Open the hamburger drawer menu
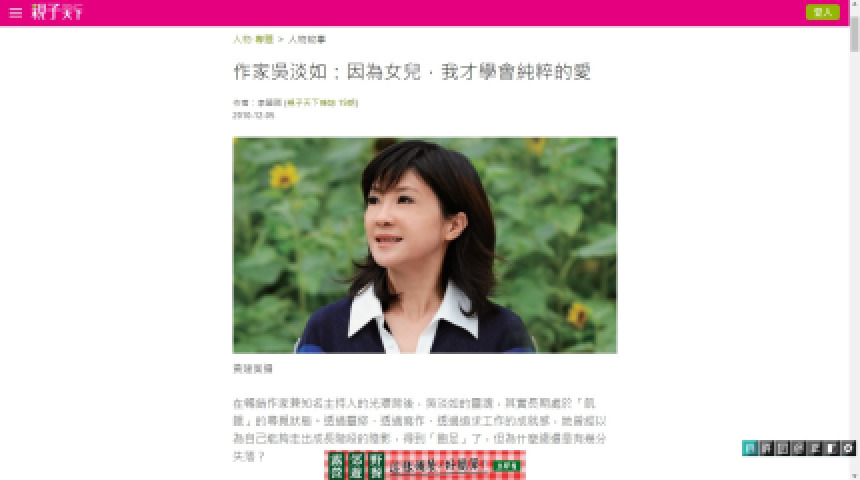Image resolution: width=860 pixels, height=480 pixels. pos(15,13)
